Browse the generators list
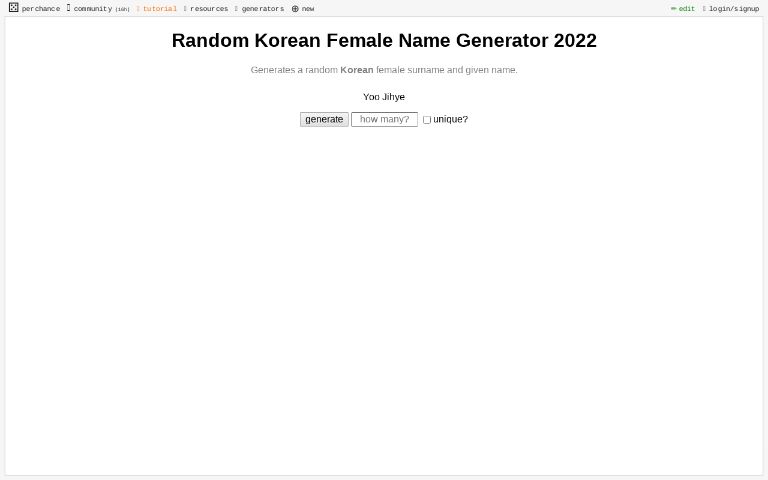This screenshot has width=768, height=480. (x=261, y=8)
